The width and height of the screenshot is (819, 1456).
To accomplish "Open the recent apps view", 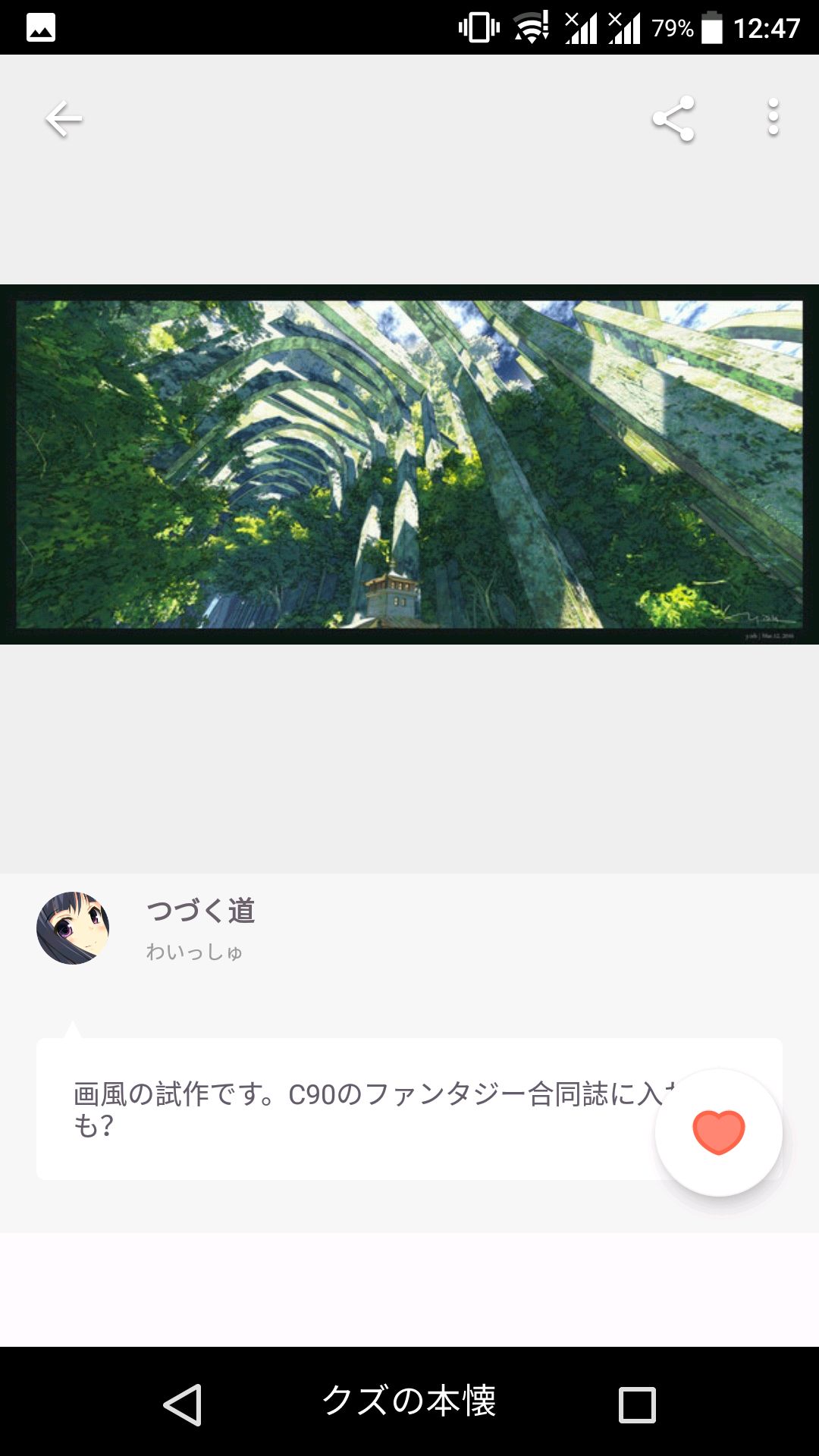I will click(637, 1404).
